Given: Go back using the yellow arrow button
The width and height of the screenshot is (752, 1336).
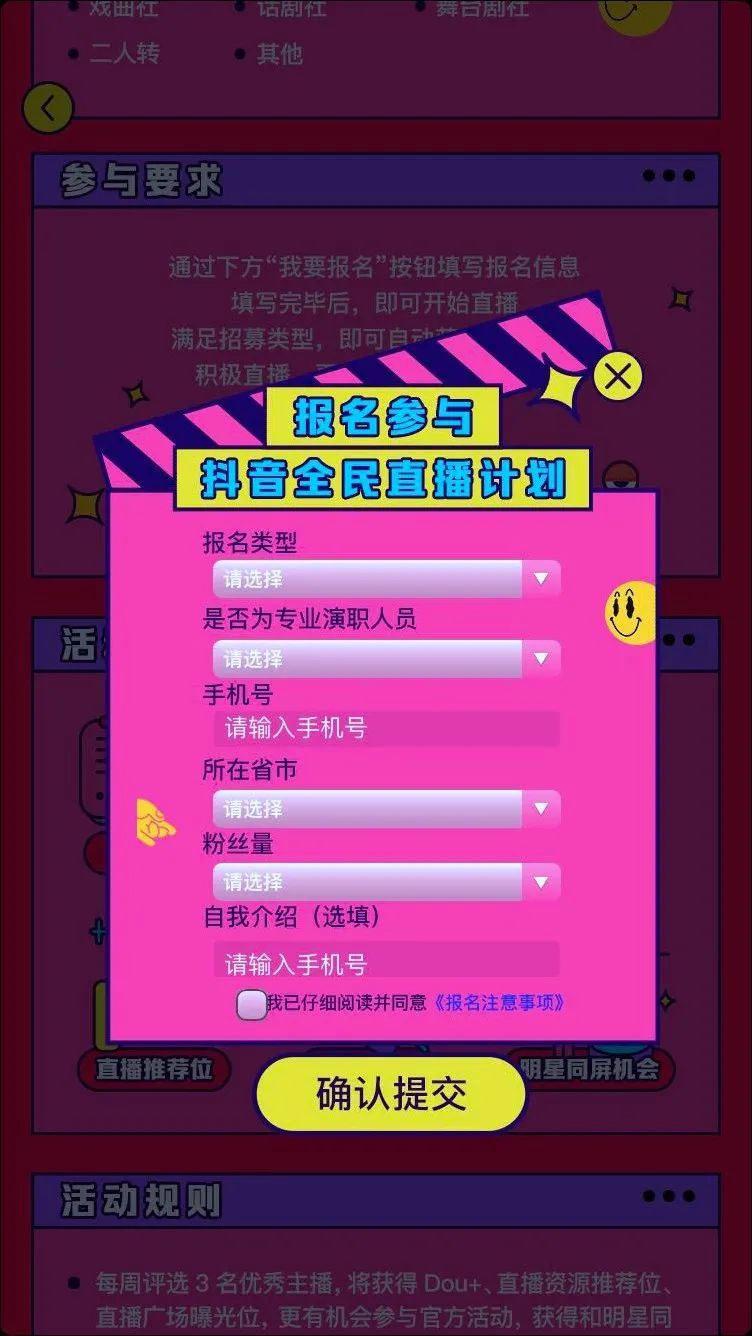Looking at the screenshot, I should coord(47,107).
